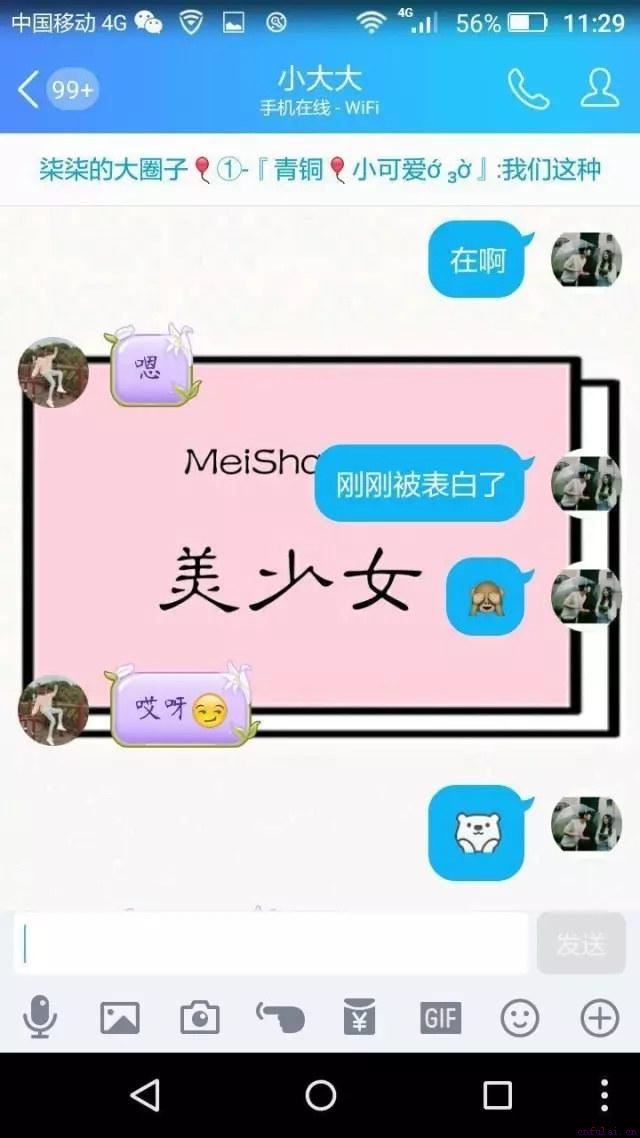Open the bear sticker message
Viewport: 640px width, 1138px height.
click(x=476, y=832)
